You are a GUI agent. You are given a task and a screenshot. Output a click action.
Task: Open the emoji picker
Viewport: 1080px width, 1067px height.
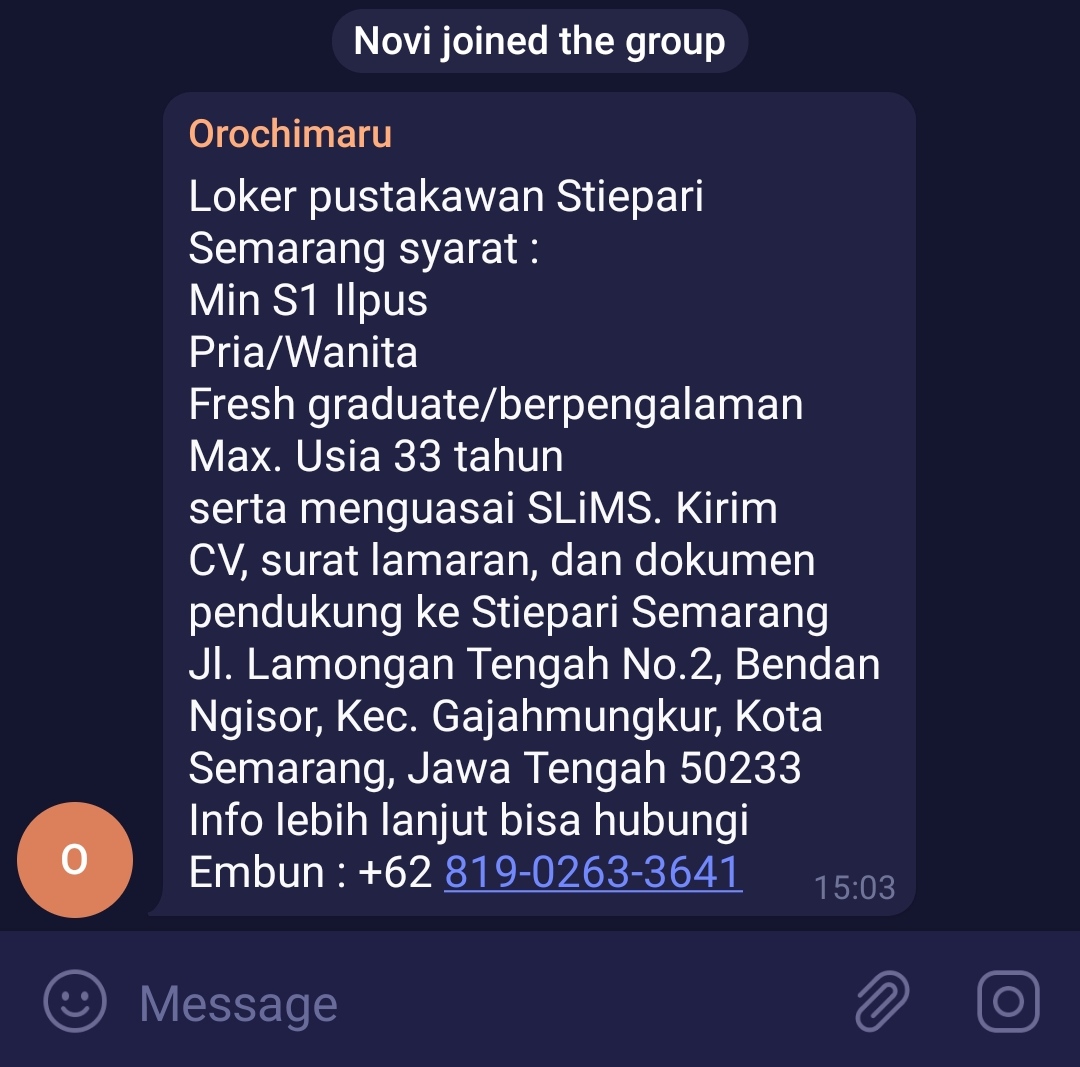[75, 1001]
